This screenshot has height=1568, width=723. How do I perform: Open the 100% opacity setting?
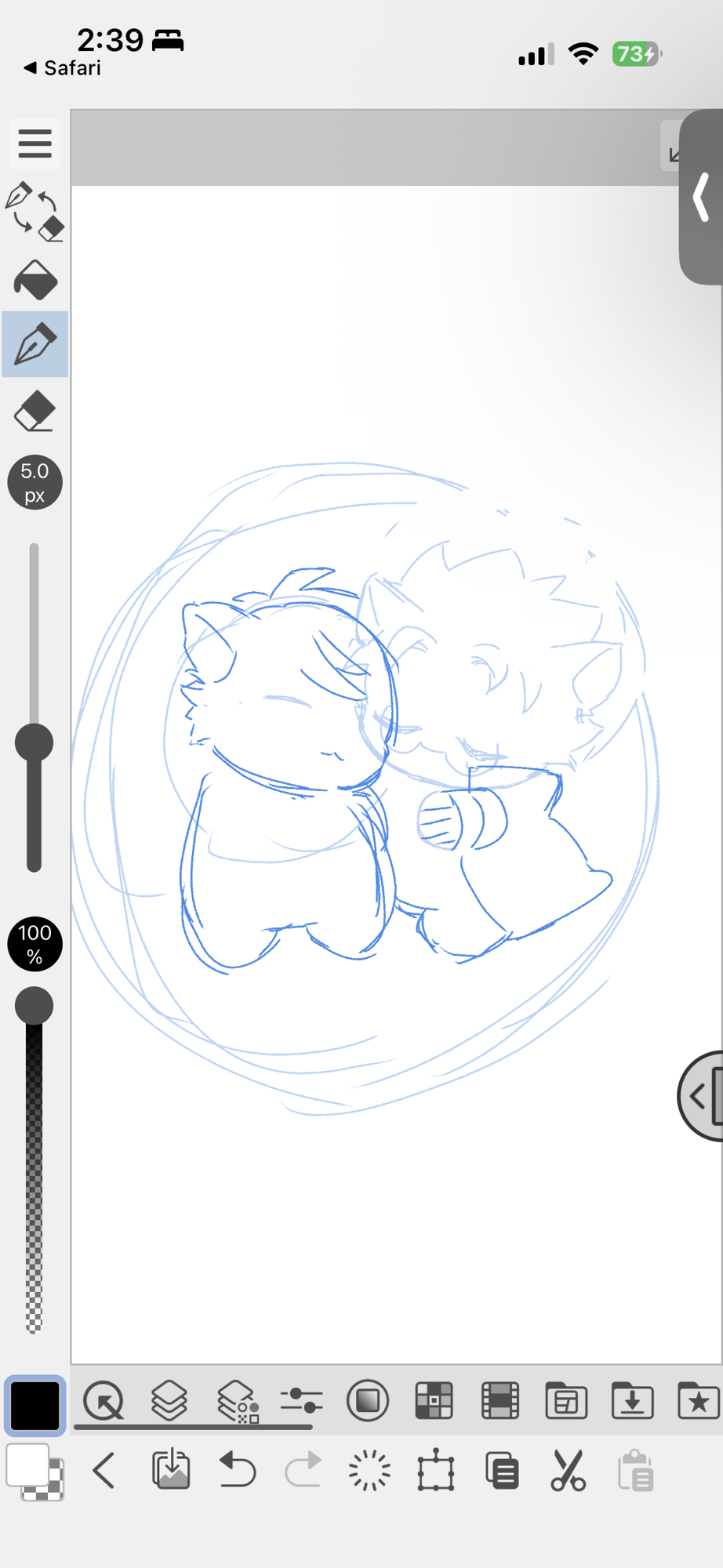(35, 944)
